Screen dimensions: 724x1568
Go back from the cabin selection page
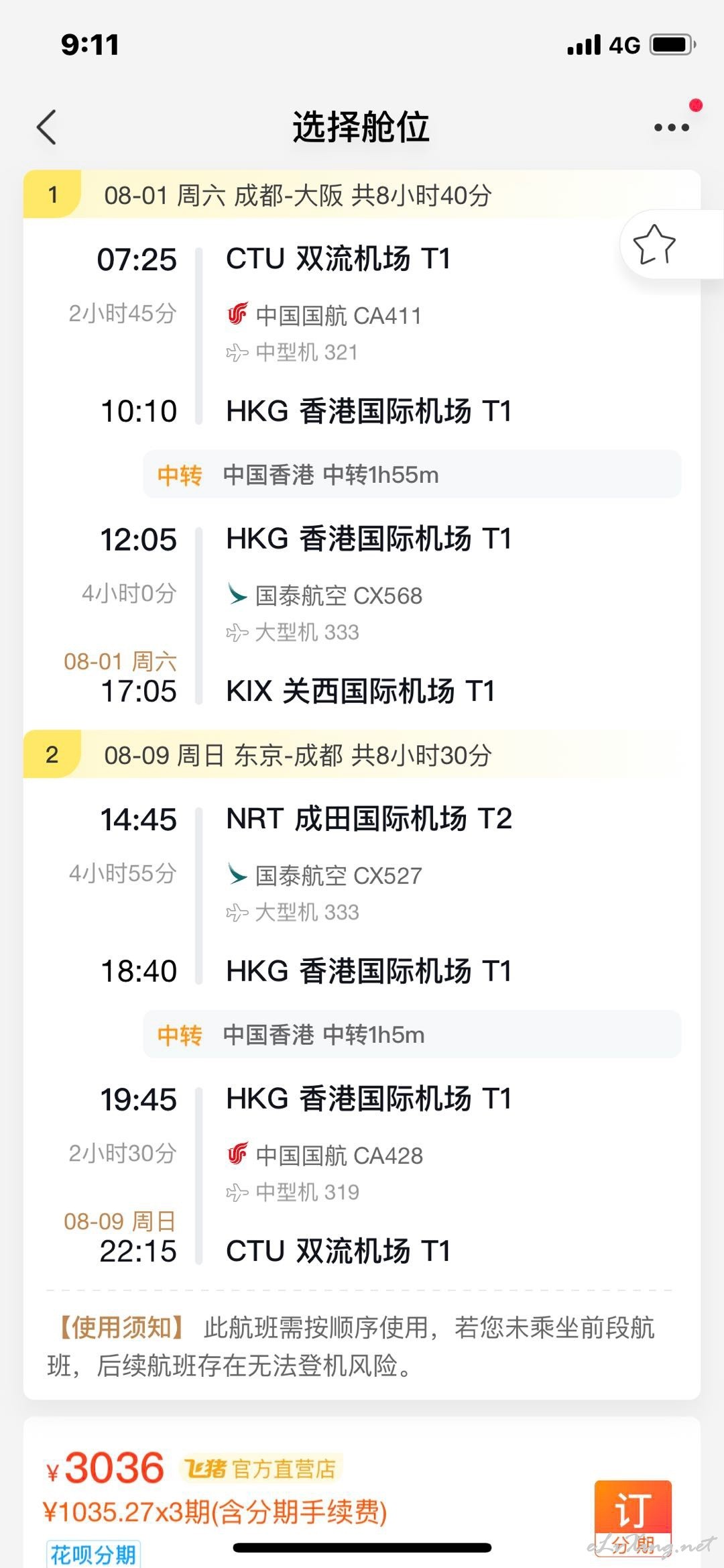point(46,127)
